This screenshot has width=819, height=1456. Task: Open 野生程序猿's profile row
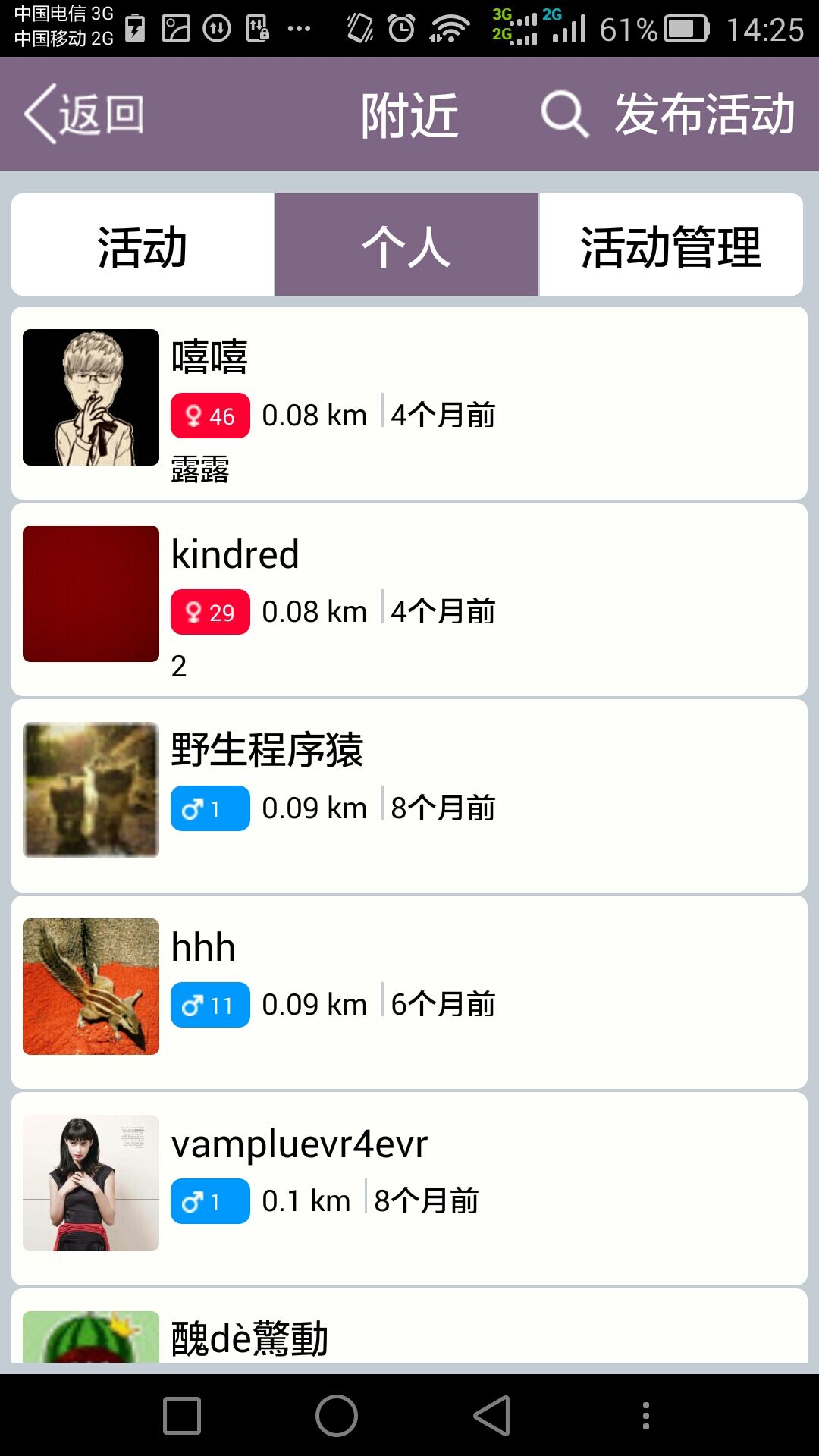coord(409,795)
